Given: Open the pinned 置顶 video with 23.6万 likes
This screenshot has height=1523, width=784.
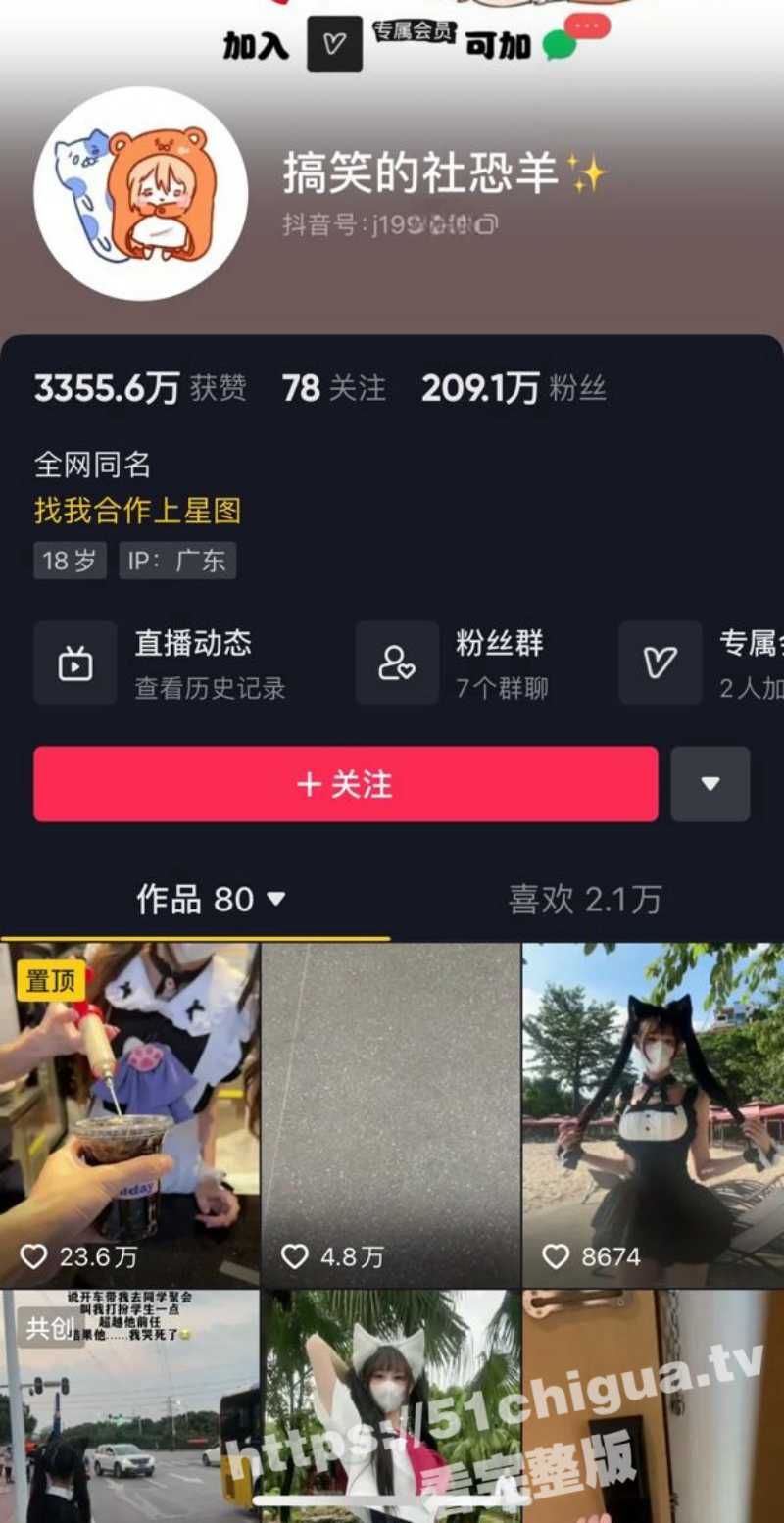Looking at the screenshot, I should click(129, 1114).
